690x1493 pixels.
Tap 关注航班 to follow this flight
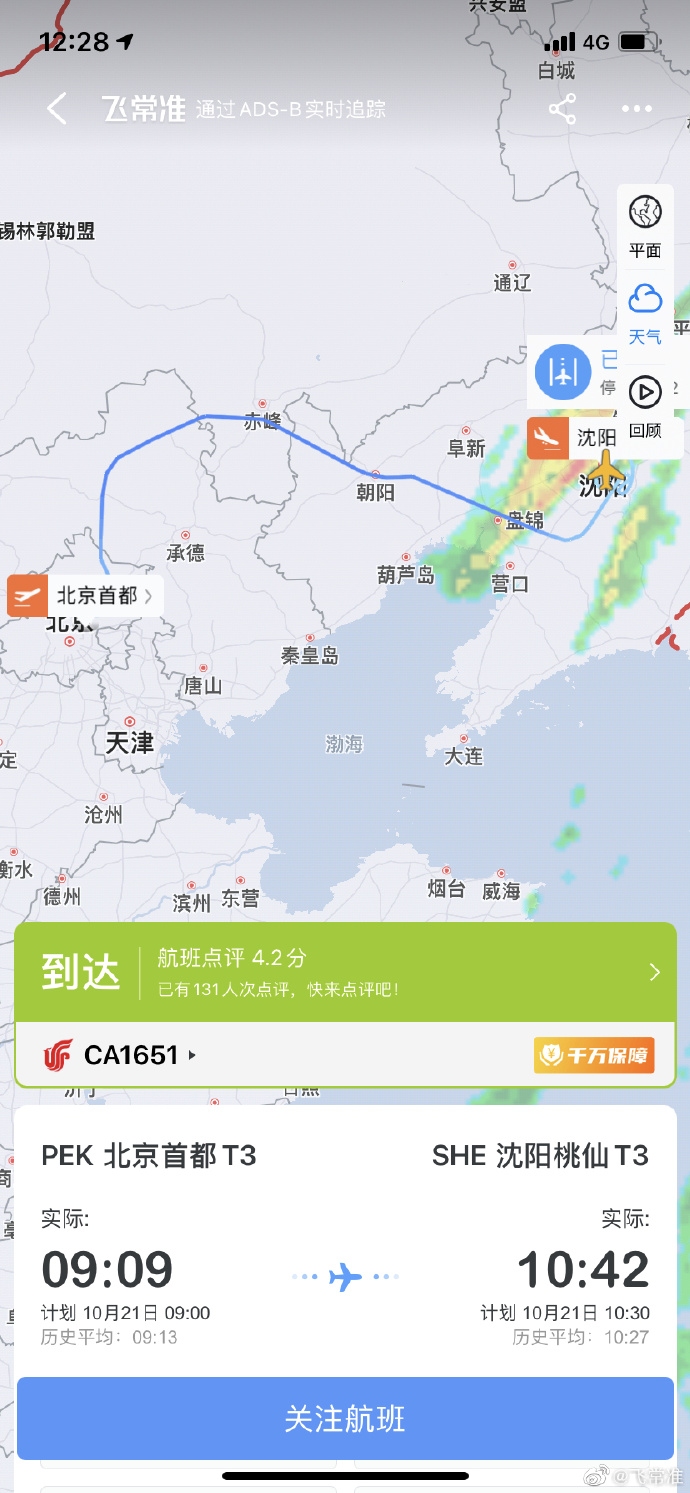tap(345, 1419)
